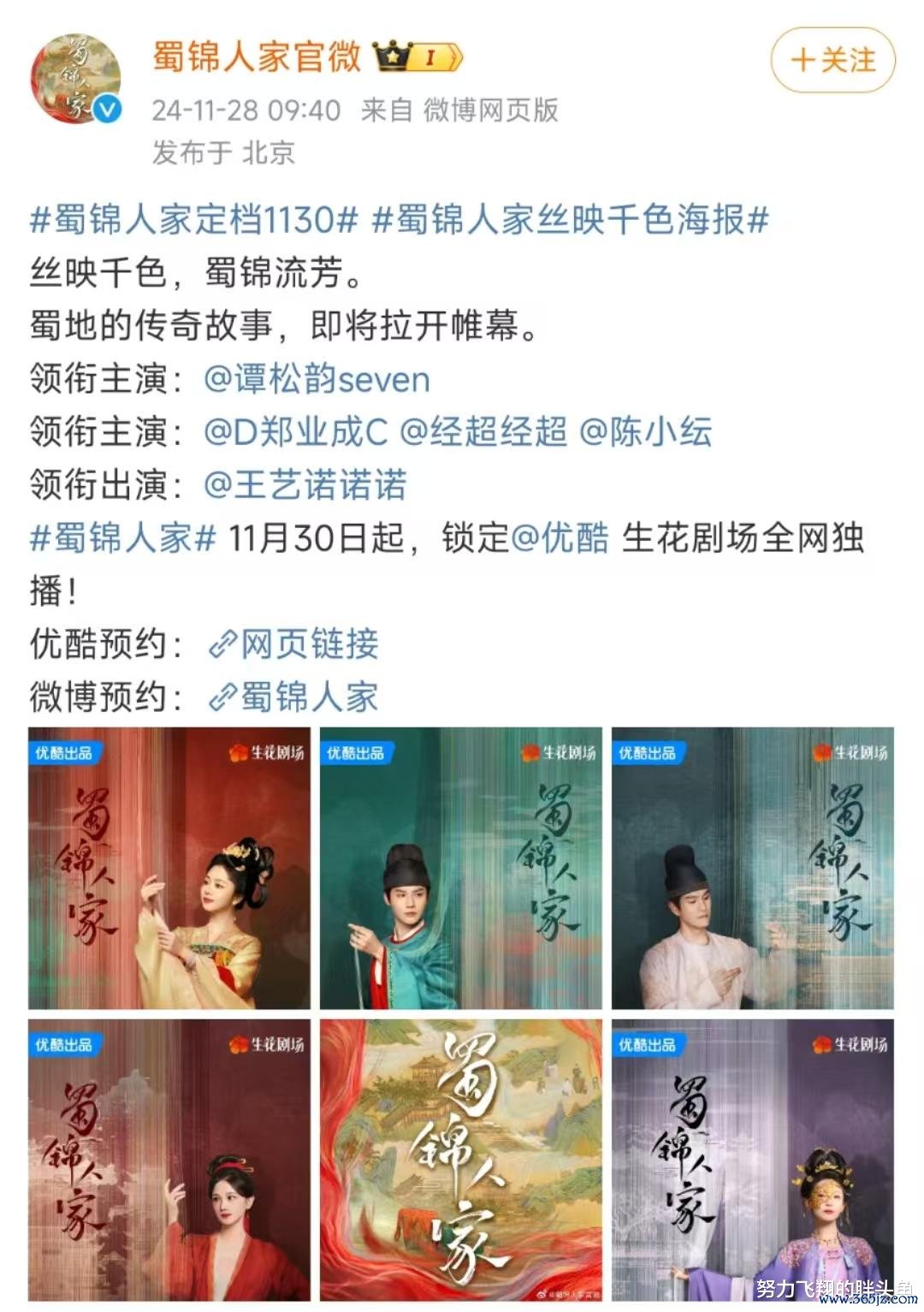The width and height of the screenshot is (924, 1312).
Task: Open the @陈小纭 mention
Action: click(x=646, y=432)
